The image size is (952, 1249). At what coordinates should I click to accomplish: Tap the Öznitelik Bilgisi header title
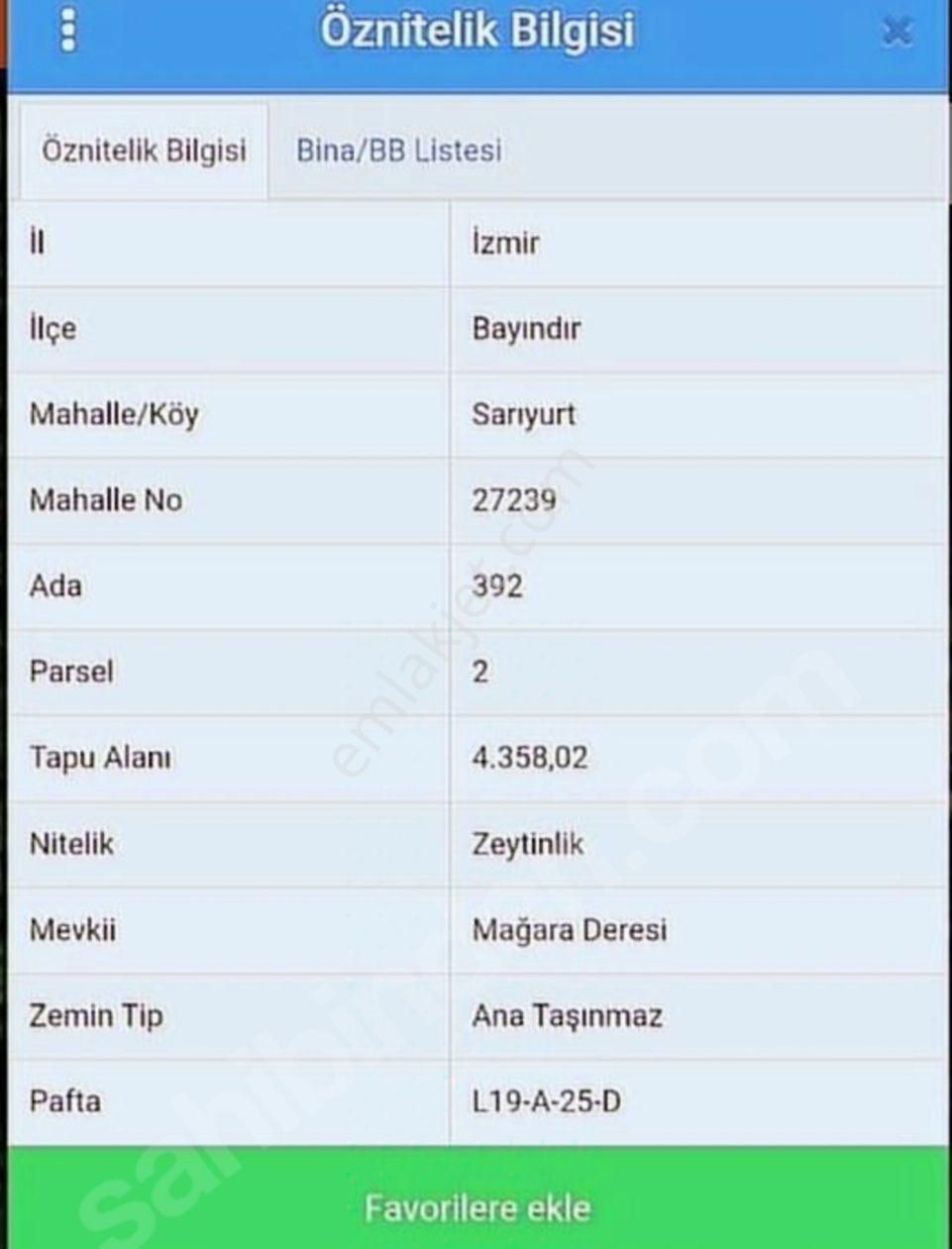[476, 29]
